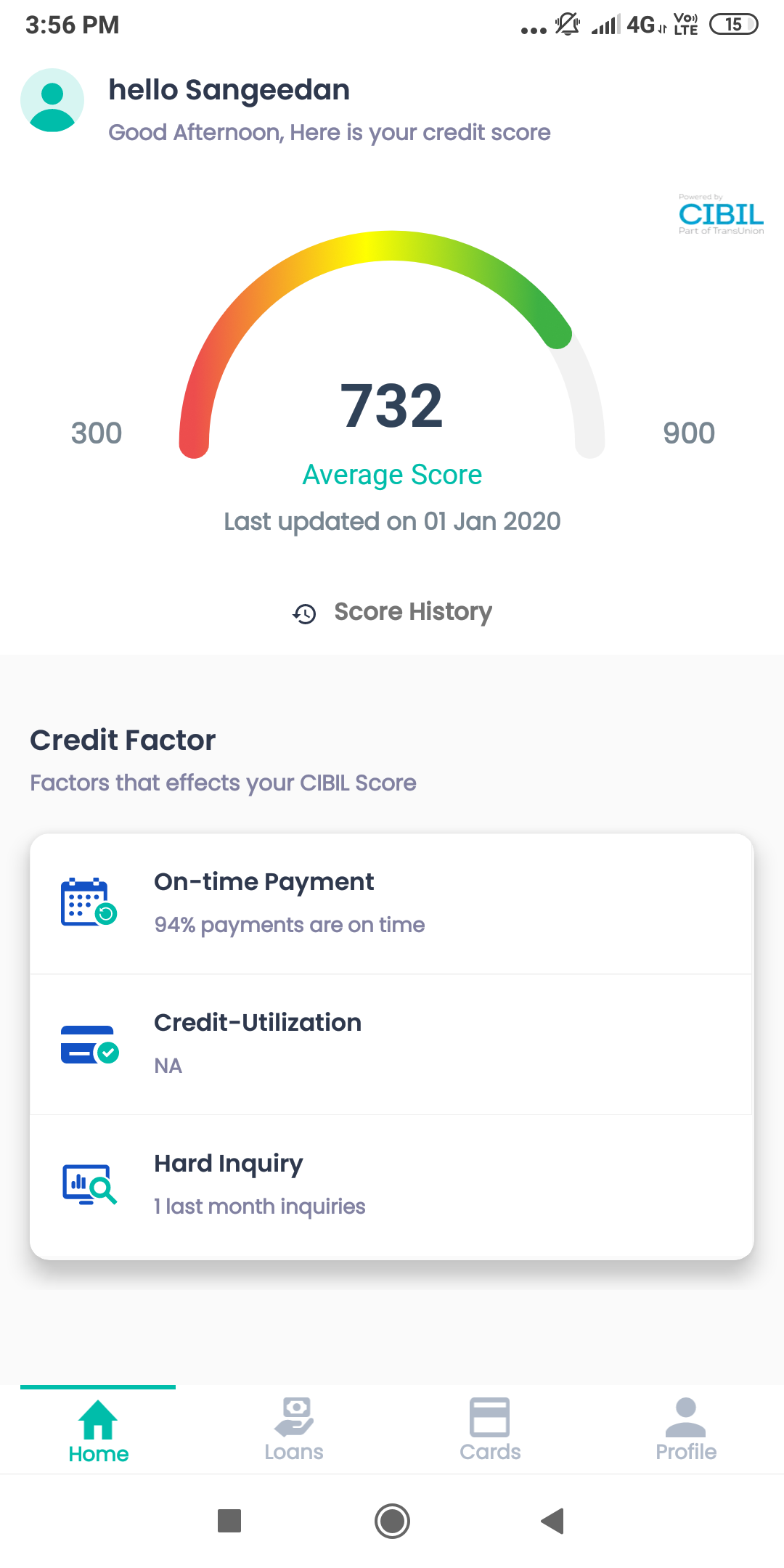The width and height of the screenshot is (784, 1568).
Task: Go to the Profile tab
Action: point(686,1431)
